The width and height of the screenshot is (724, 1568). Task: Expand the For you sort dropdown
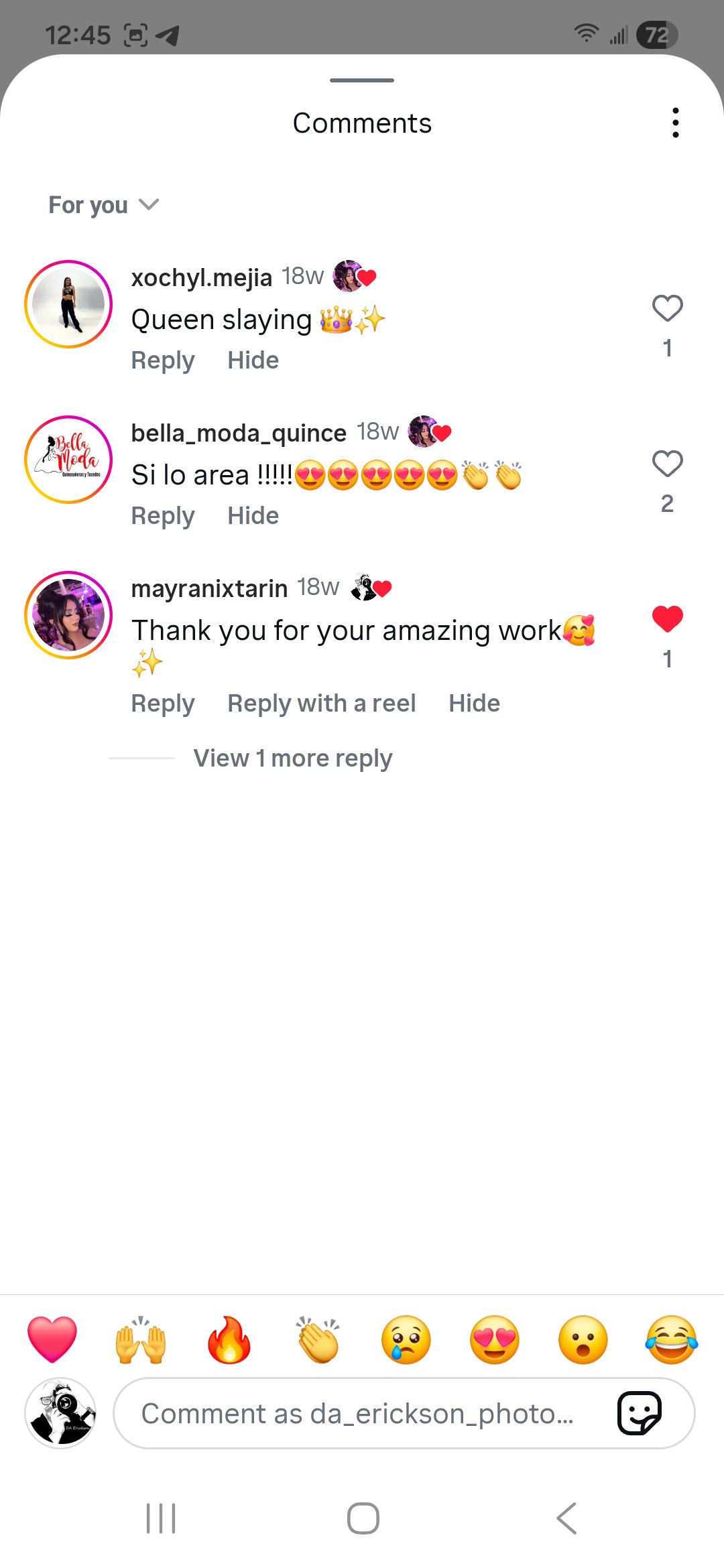103,205
